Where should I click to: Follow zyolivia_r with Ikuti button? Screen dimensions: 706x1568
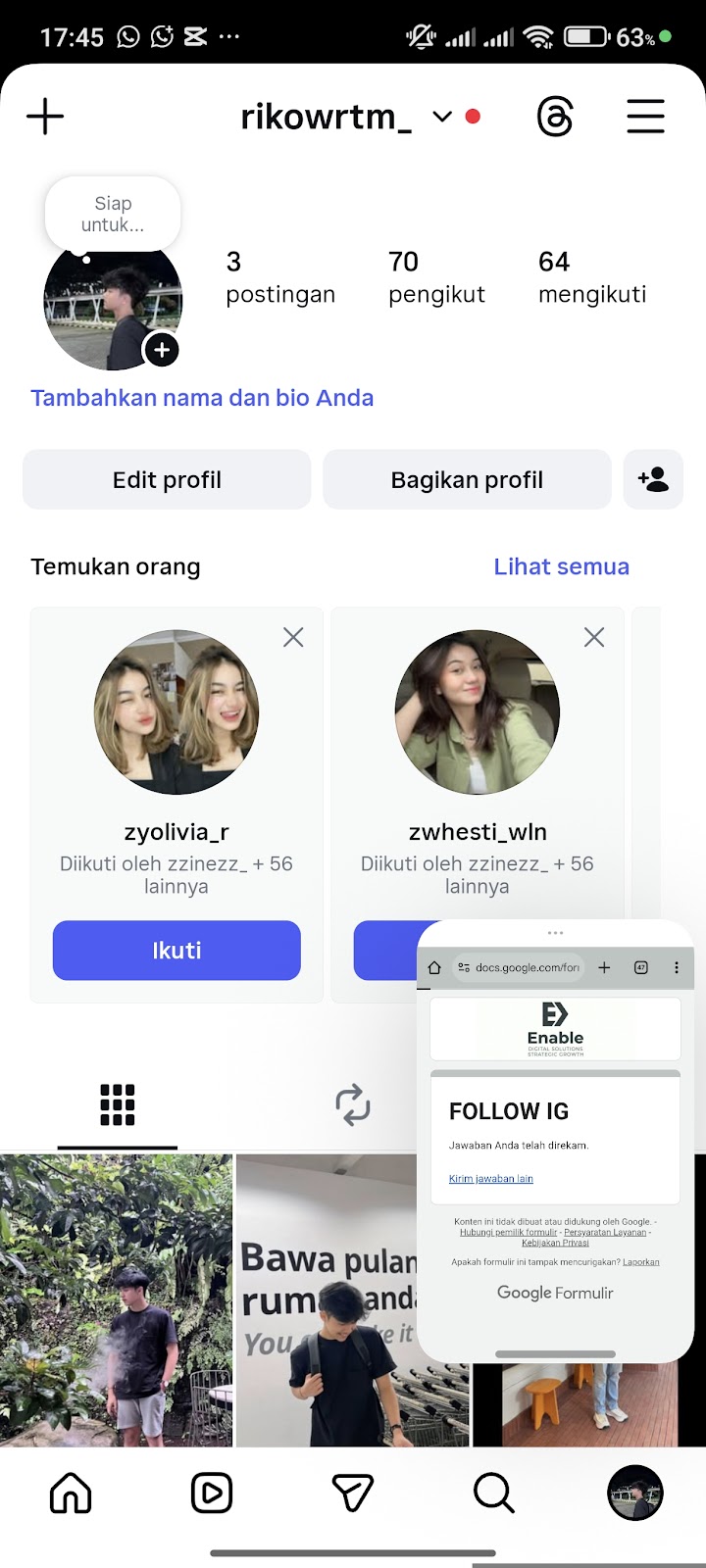176,950
